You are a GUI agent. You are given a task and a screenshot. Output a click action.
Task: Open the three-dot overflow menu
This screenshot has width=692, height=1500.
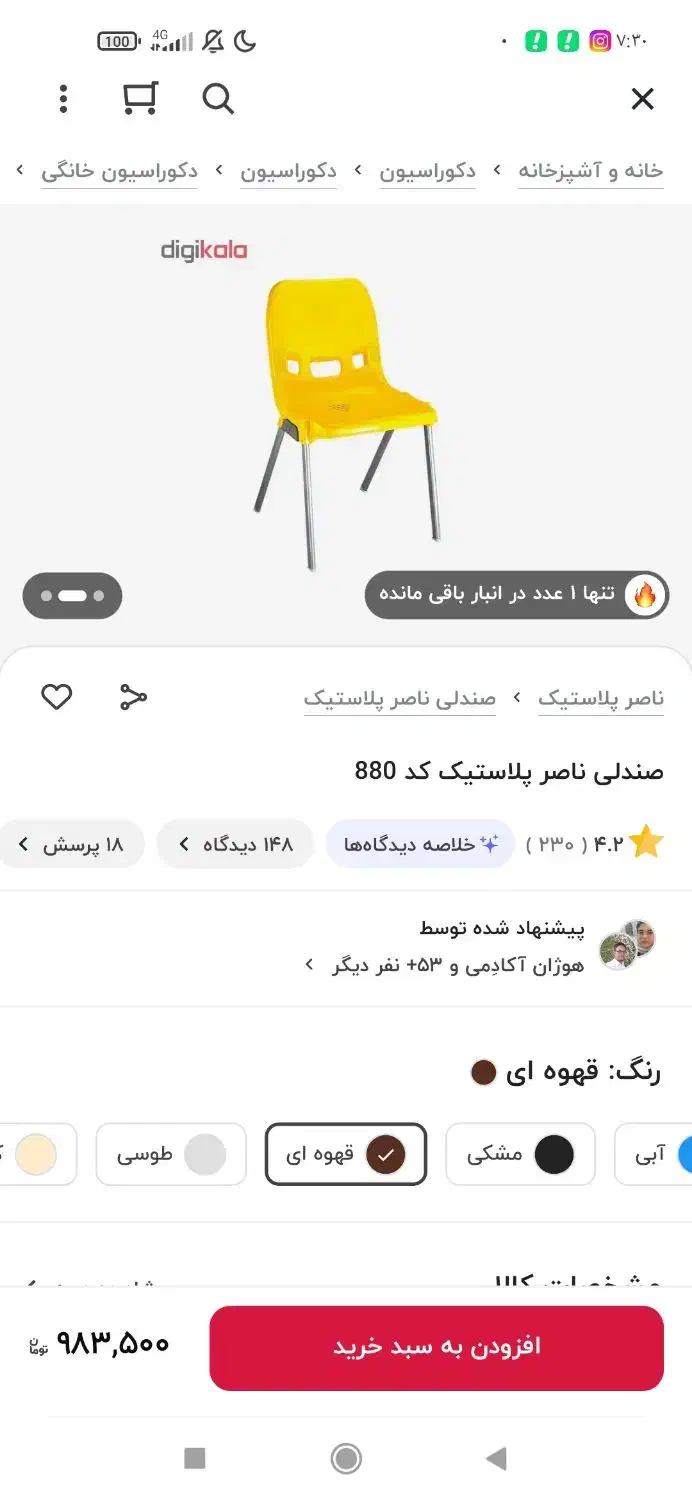pyautogui.click(x=63, y=99)
